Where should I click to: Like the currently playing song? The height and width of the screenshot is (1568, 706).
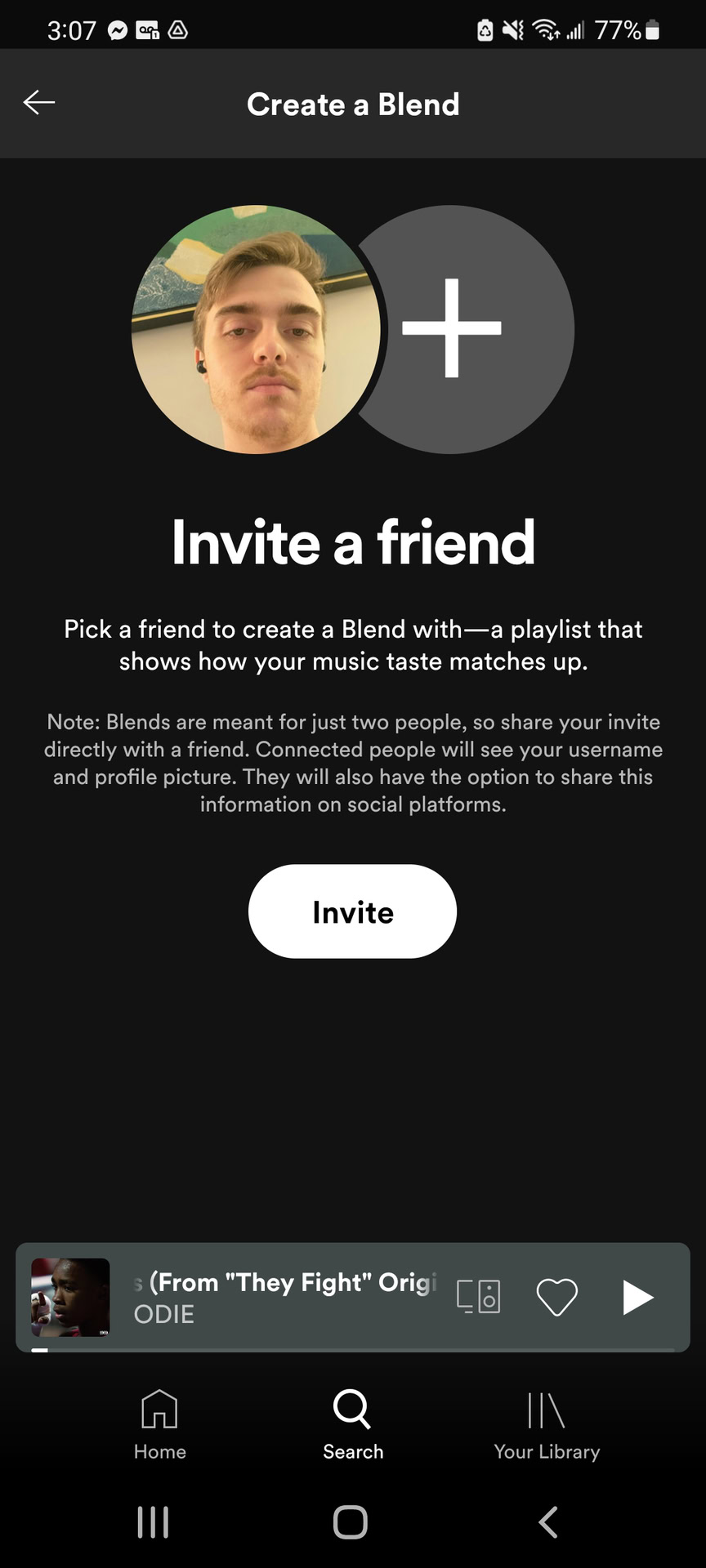(556, 1297)
